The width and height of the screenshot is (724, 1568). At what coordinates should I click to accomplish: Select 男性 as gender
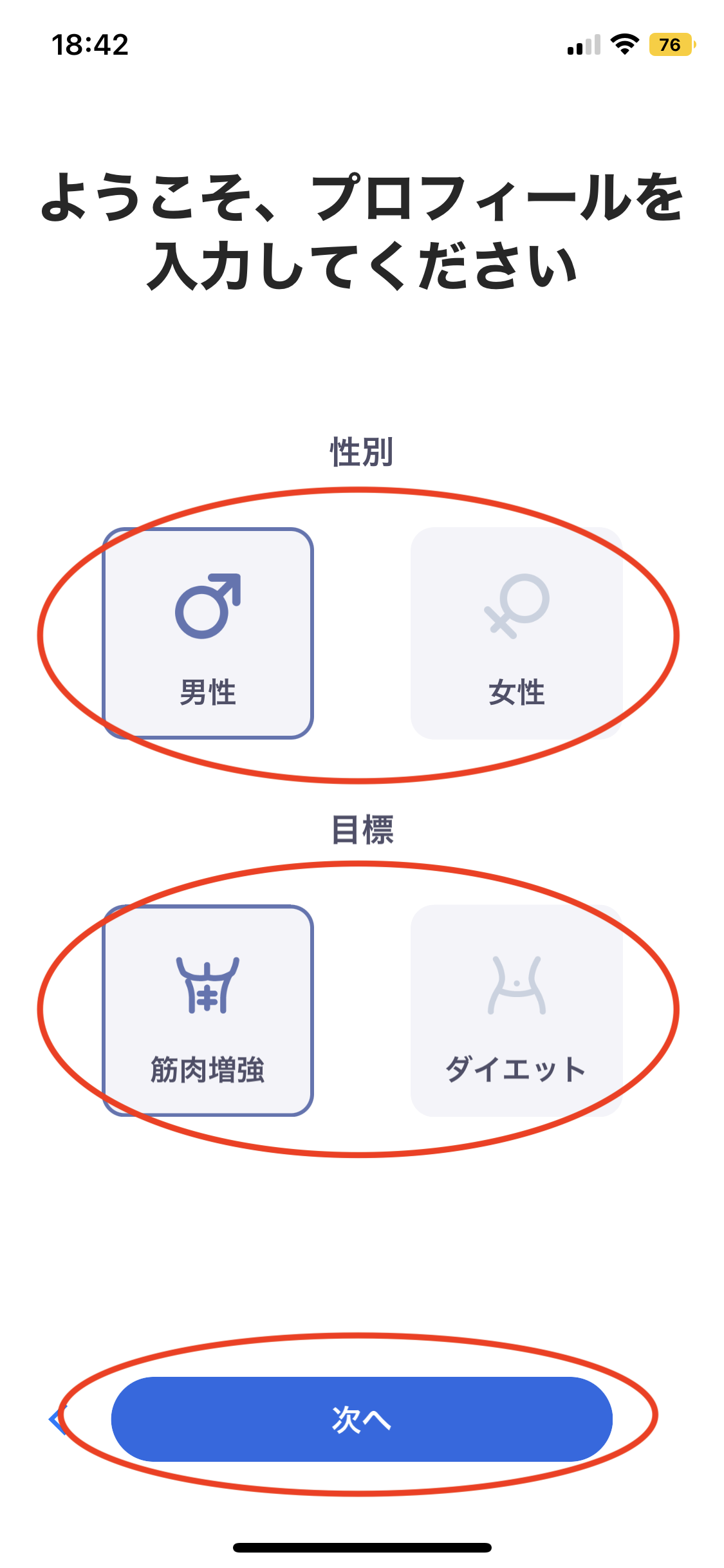coord(208,633)
